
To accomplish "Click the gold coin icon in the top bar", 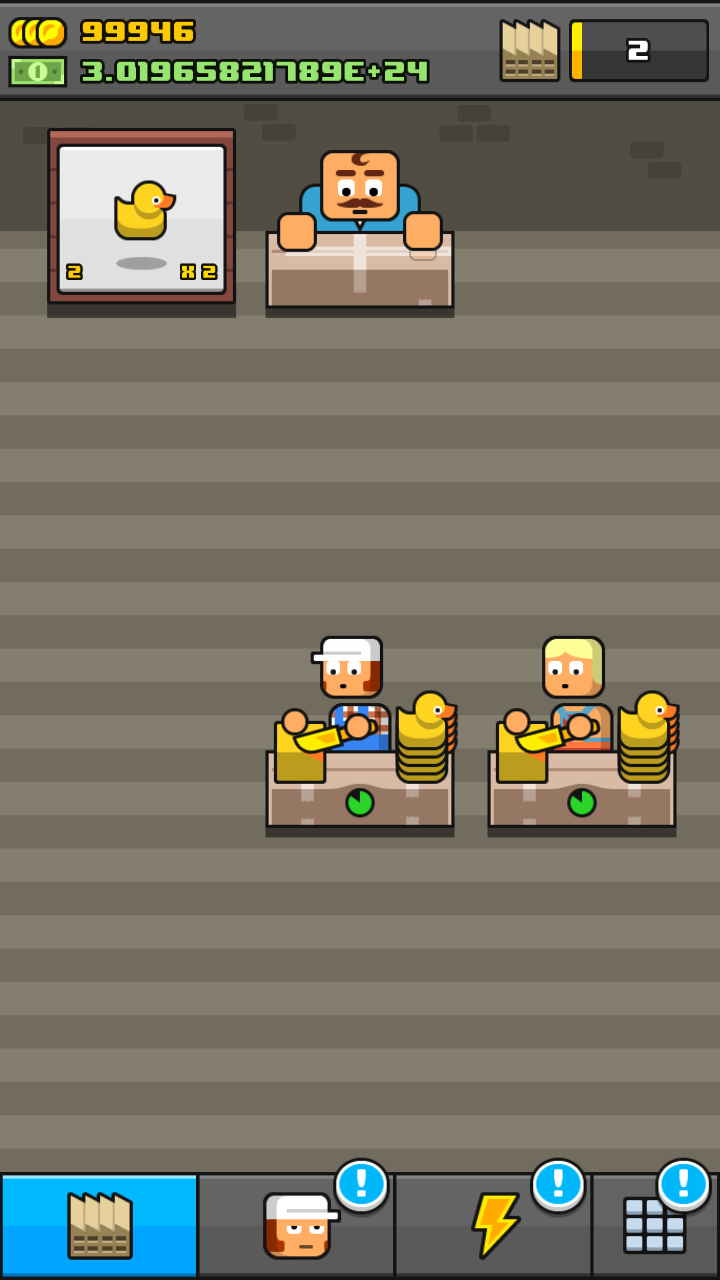I will (37, 31).
